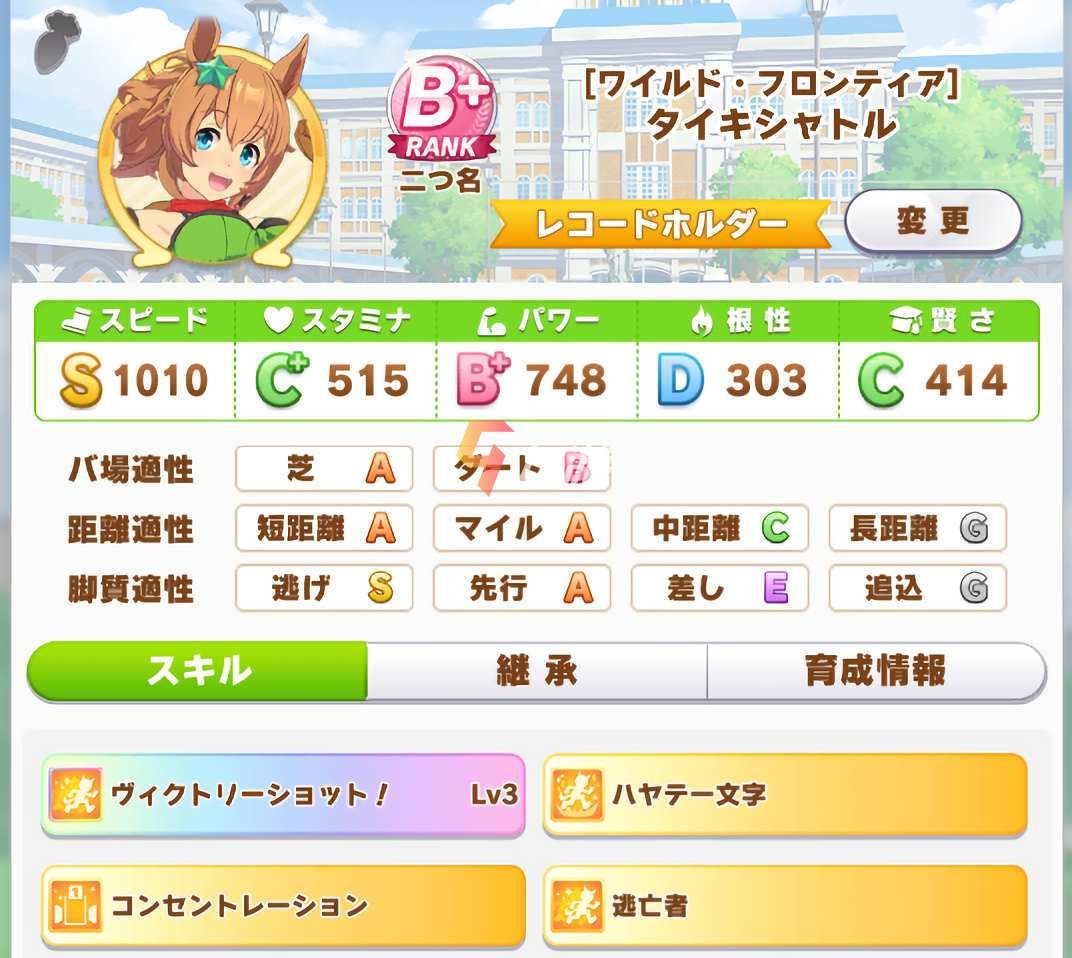
Task: Switch to the 継承 tab
Action: click(537, 671)
